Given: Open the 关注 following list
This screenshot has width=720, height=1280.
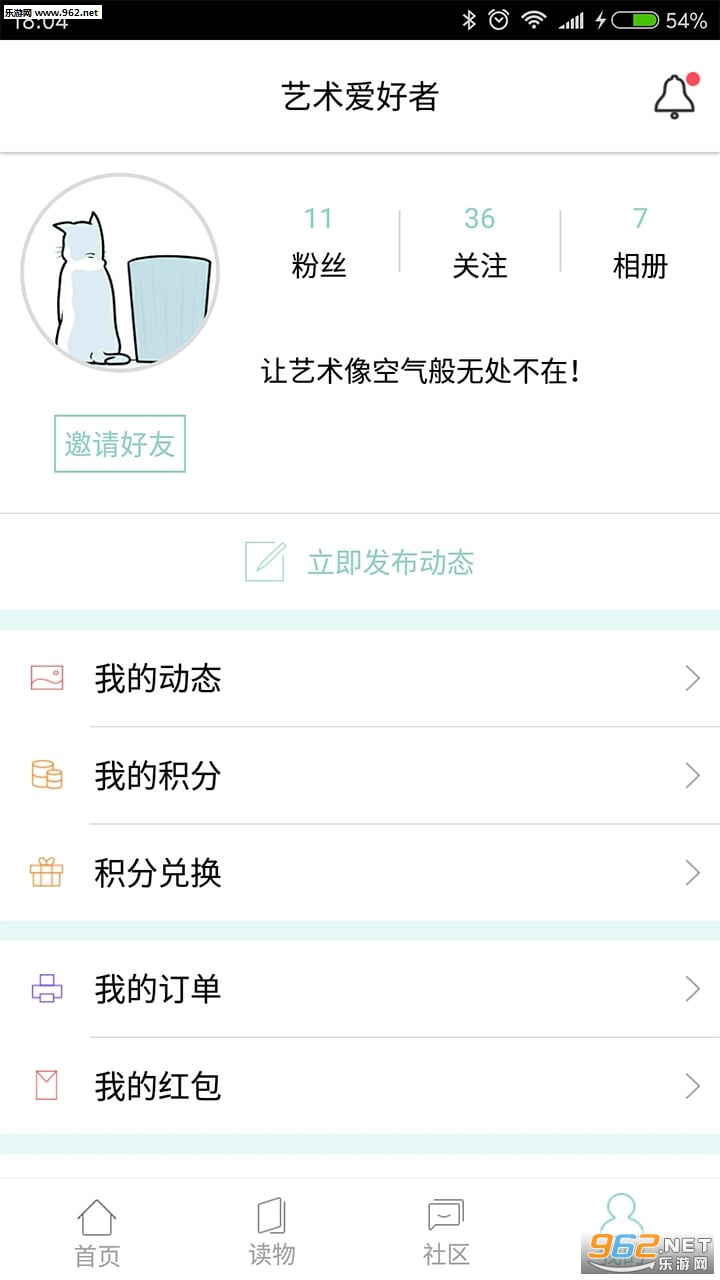Looking at the screenshot, I should pyautogui.click(x=480, y=242).
